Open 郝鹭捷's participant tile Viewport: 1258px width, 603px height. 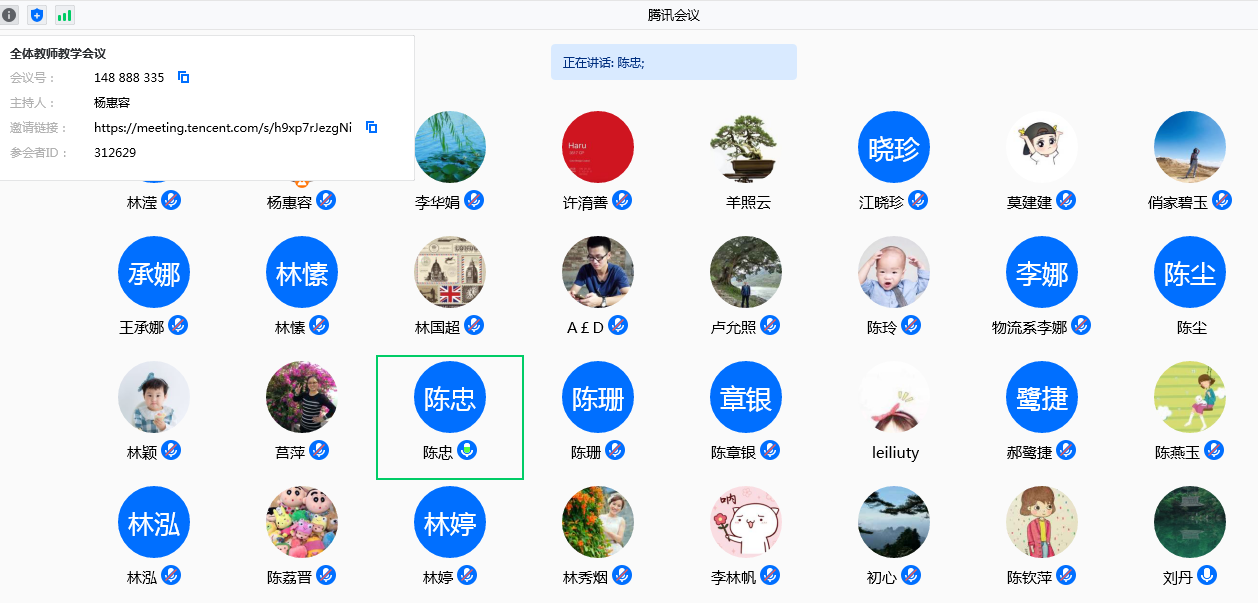(1042, 398)
